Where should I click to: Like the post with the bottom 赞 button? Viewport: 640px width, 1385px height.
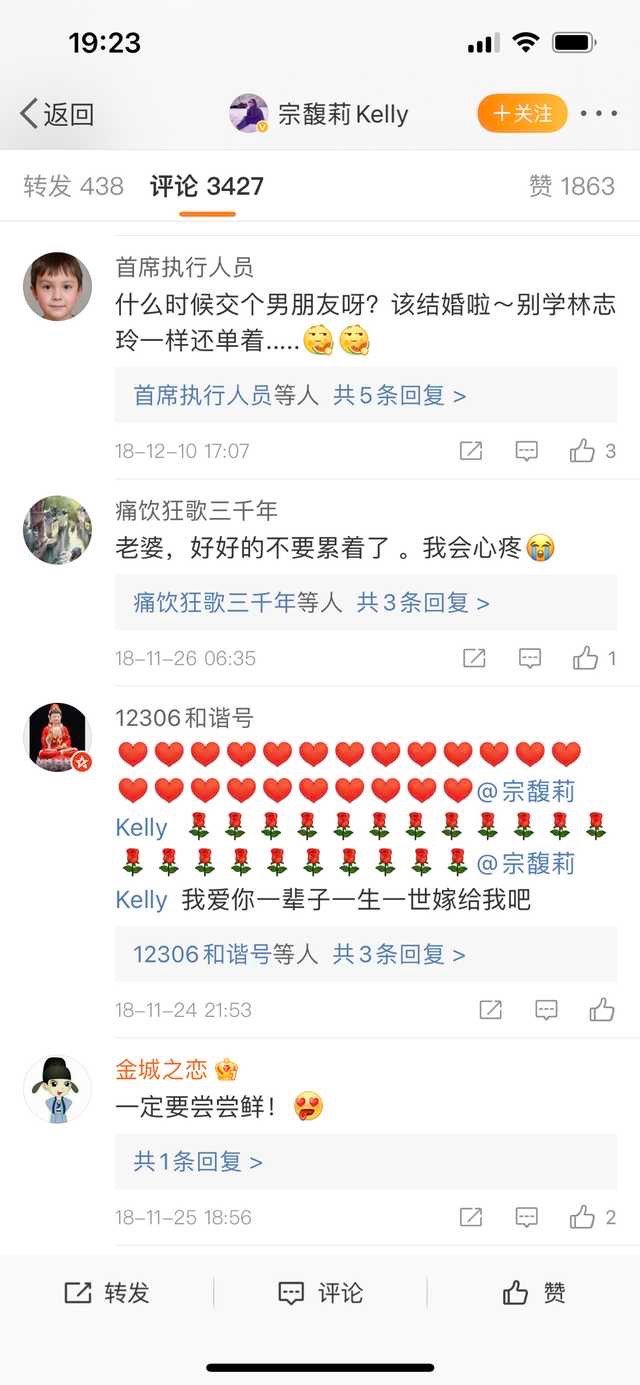pyautogui.click(x=534, y=1293)
